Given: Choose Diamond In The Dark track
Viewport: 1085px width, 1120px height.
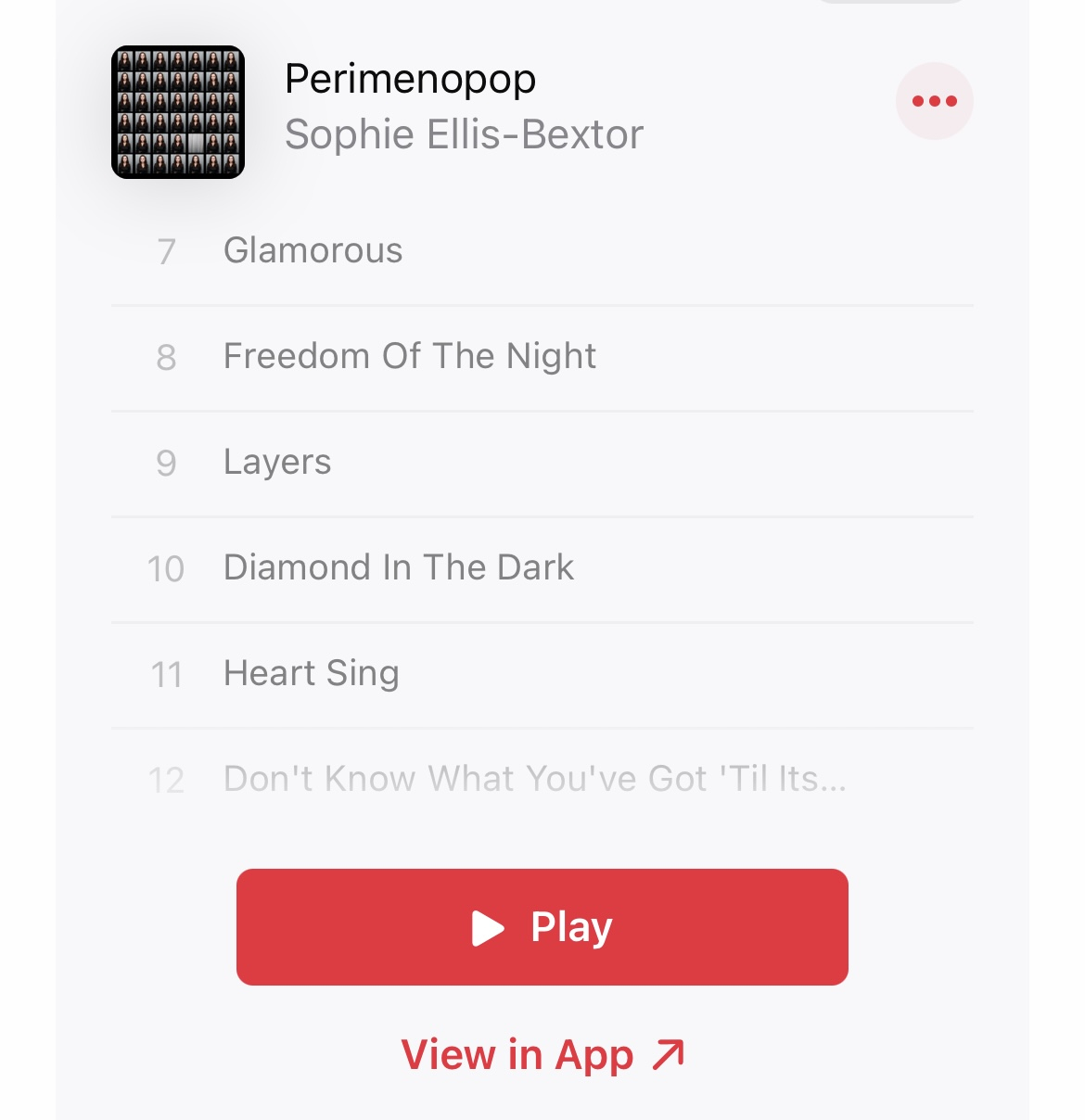Looking at the screenshot, I should coord(399,568).
